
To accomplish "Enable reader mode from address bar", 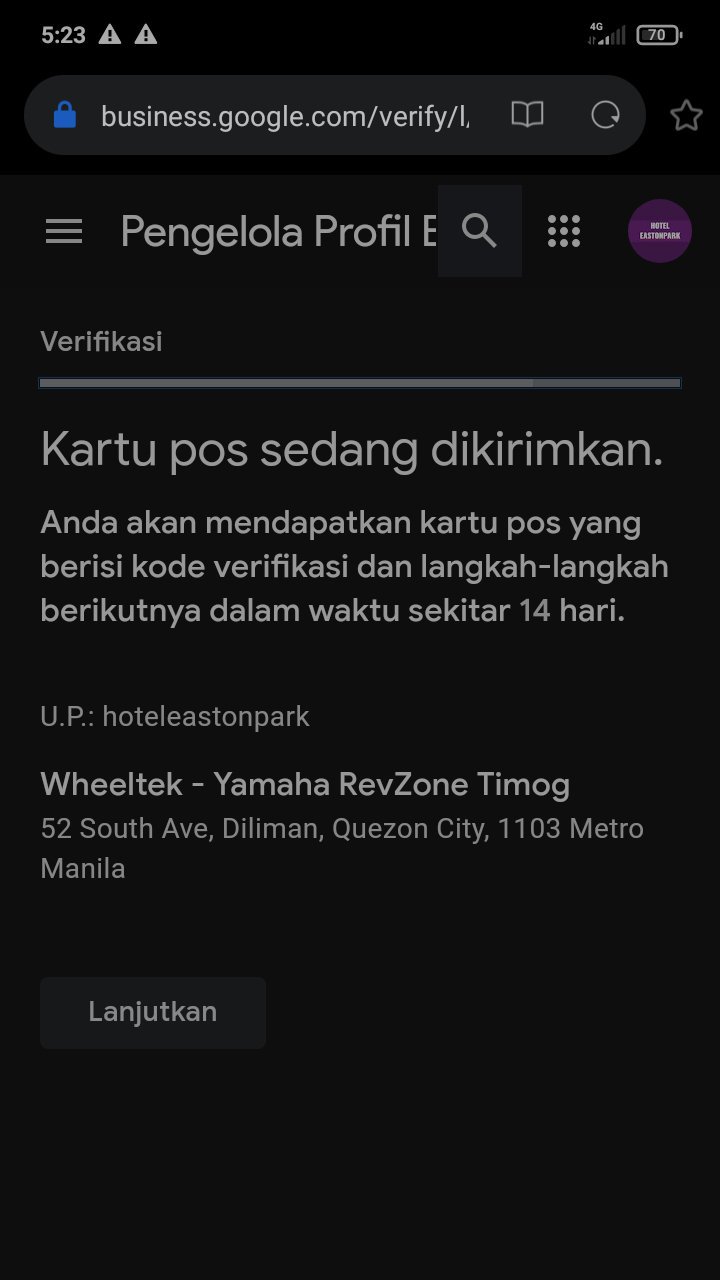I will pos(527,115).
